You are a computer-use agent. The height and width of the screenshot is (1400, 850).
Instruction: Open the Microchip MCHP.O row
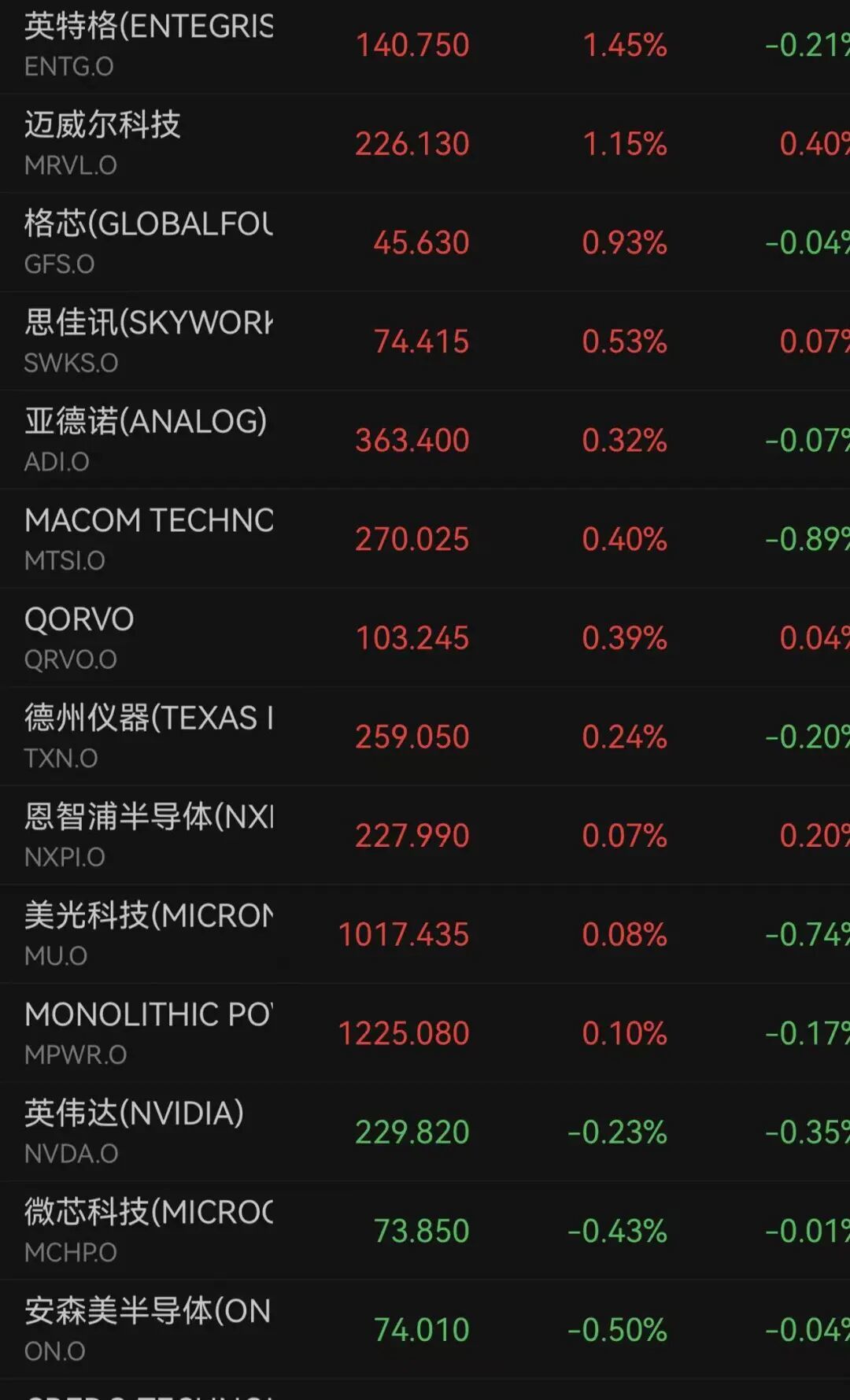(x=425, y=1230)
